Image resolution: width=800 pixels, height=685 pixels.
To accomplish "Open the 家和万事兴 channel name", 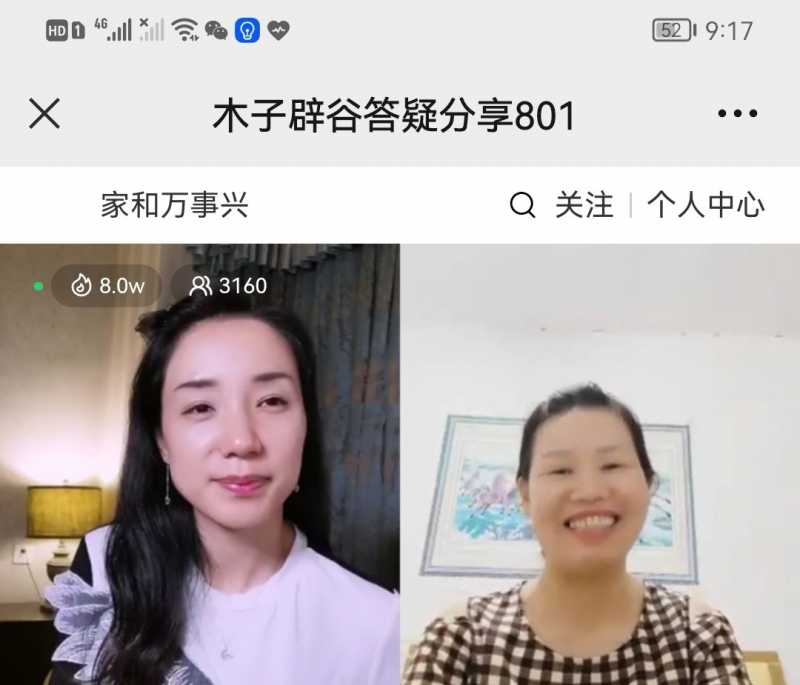I will point(174,205).
